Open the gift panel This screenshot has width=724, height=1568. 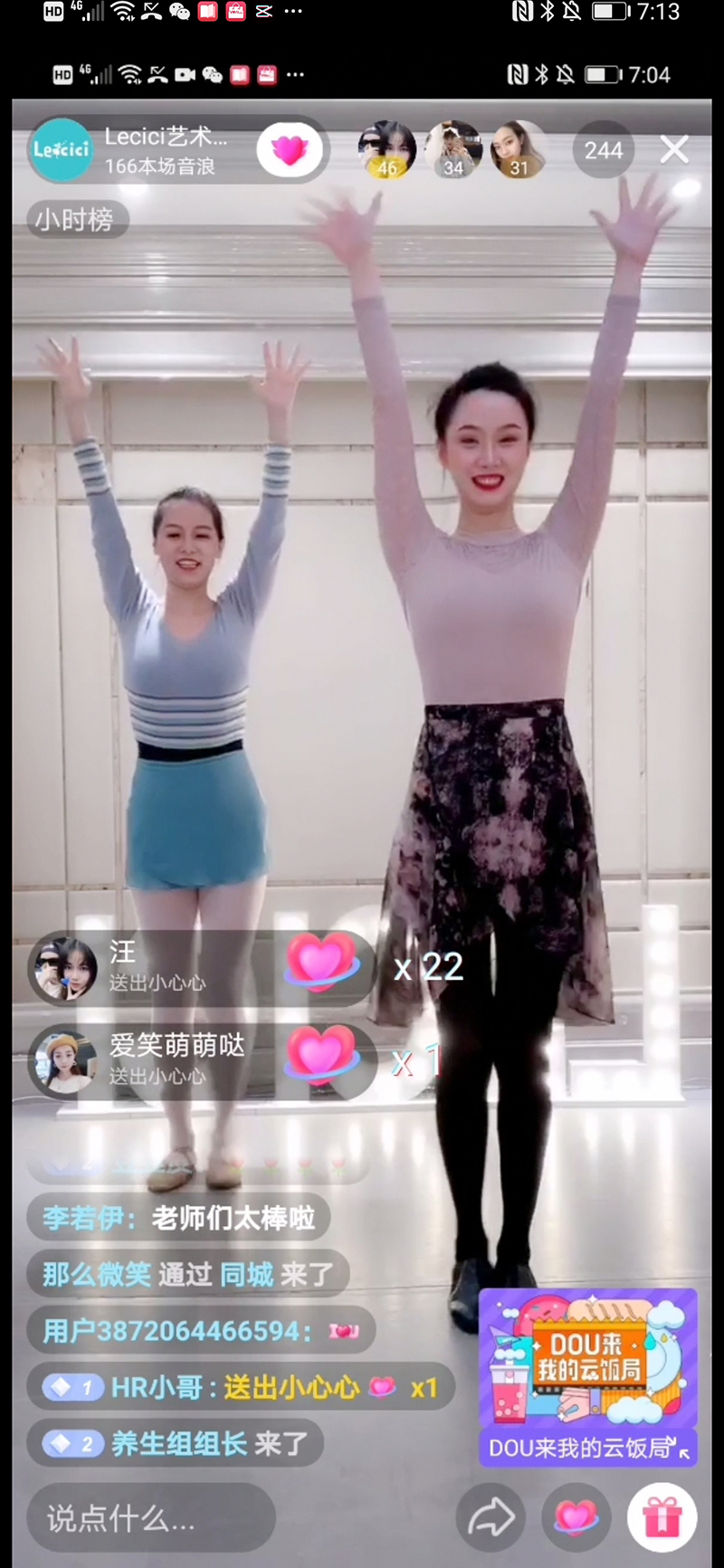[x=662, y=1517]
